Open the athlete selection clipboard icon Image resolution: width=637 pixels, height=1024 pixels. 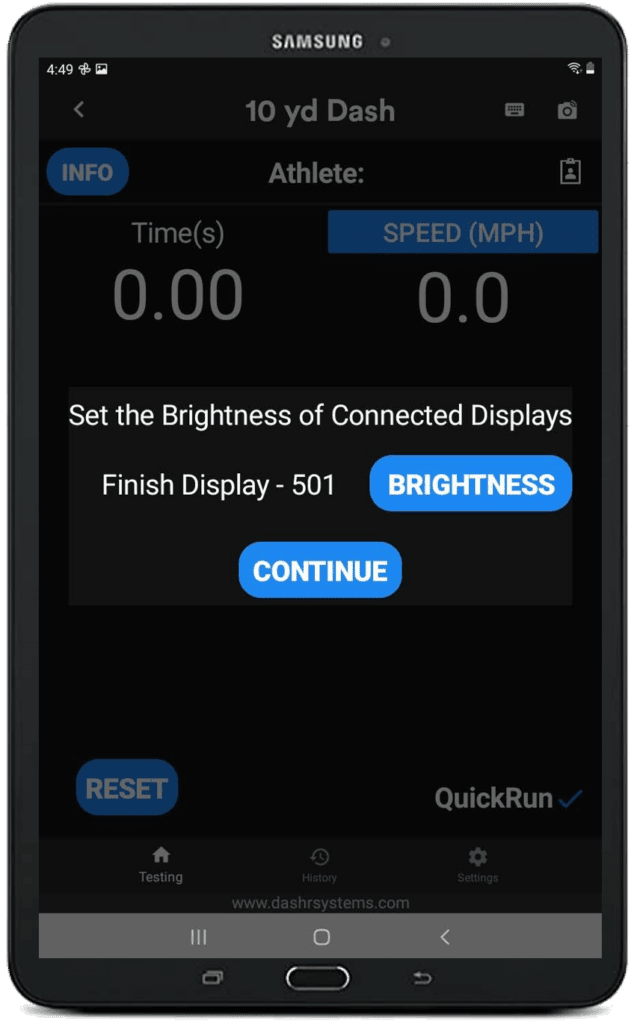click(x=570, y=172)
